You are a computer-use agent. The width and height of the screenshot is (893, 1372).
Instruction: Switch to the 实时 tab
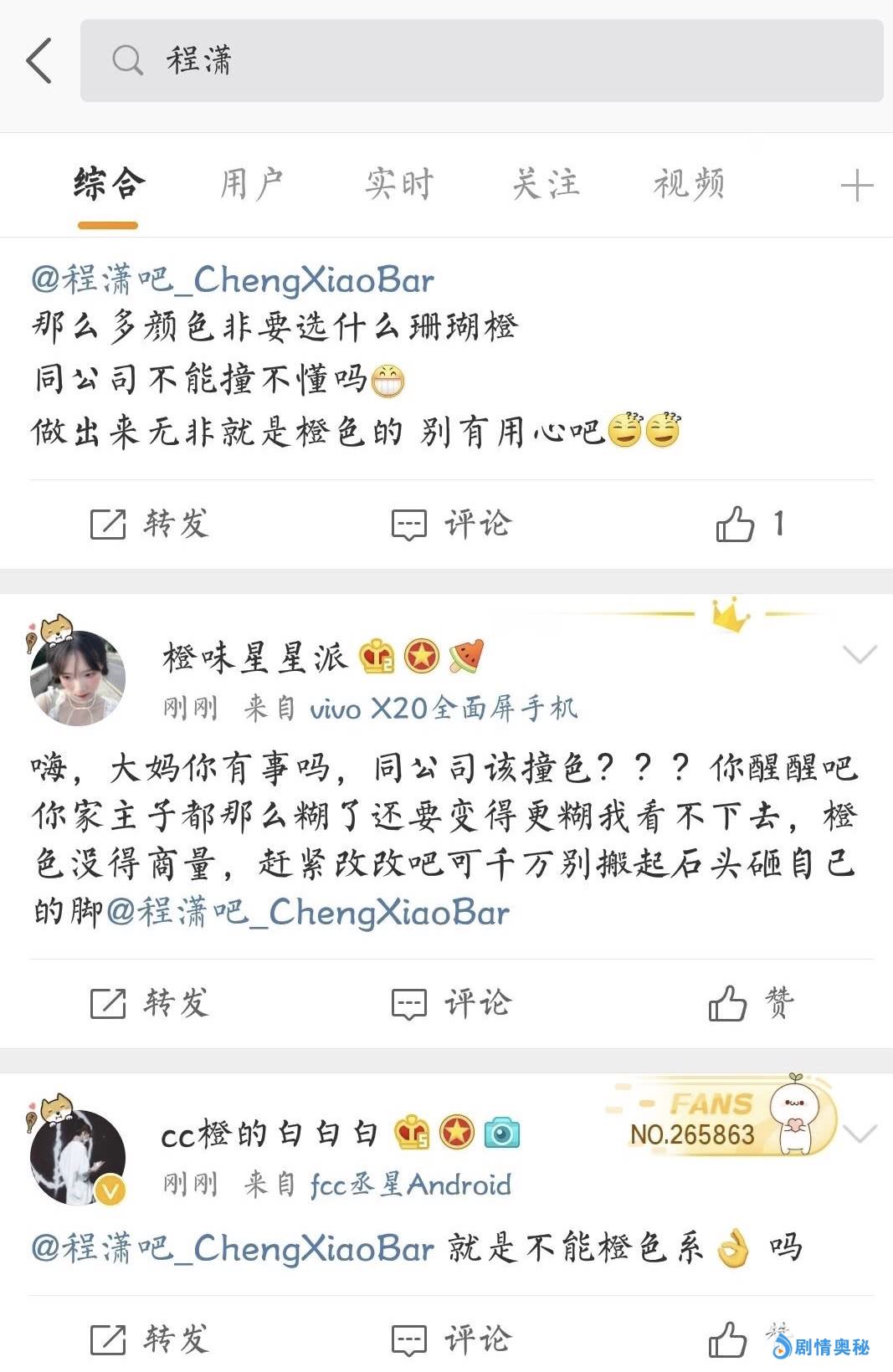coord(399,184)
